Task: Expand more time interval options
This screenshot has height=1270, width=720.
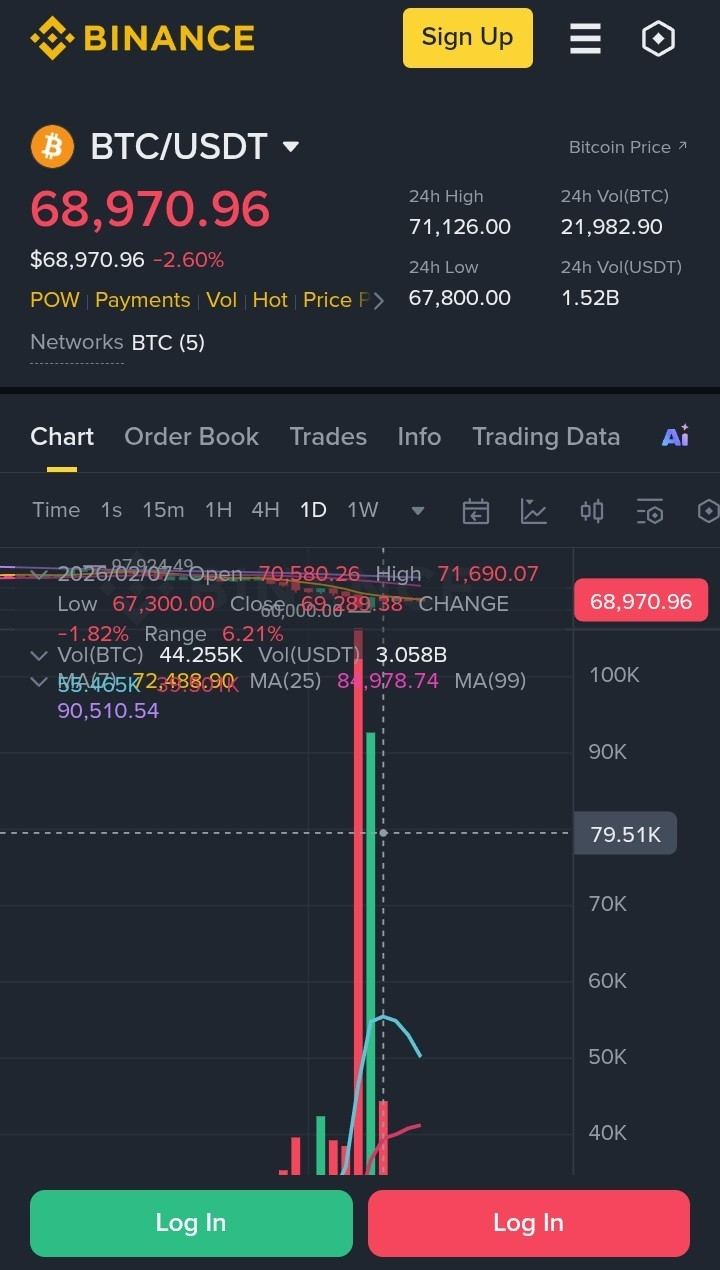Action: click(418, 511)
